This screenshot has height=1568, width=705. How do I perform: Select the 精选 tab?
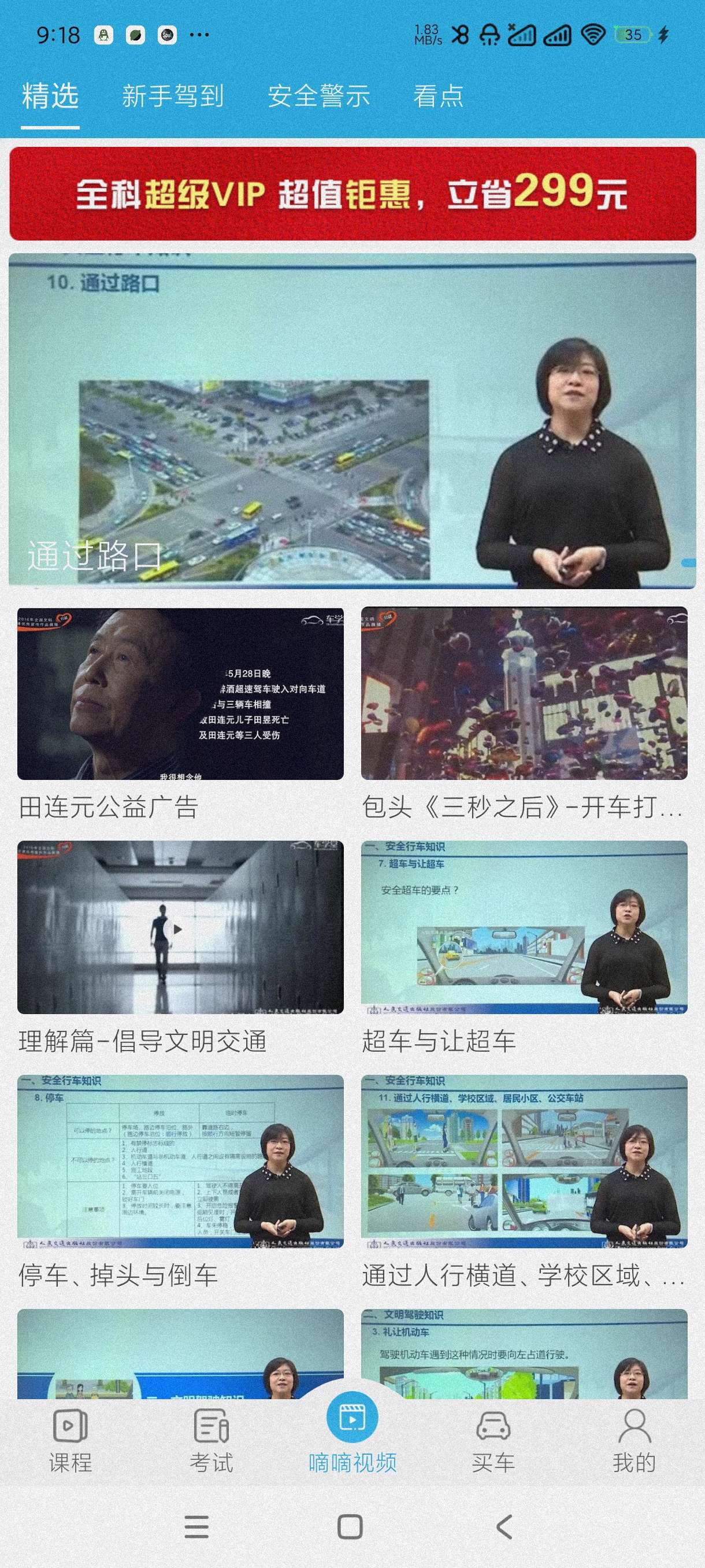pos(50,96)
